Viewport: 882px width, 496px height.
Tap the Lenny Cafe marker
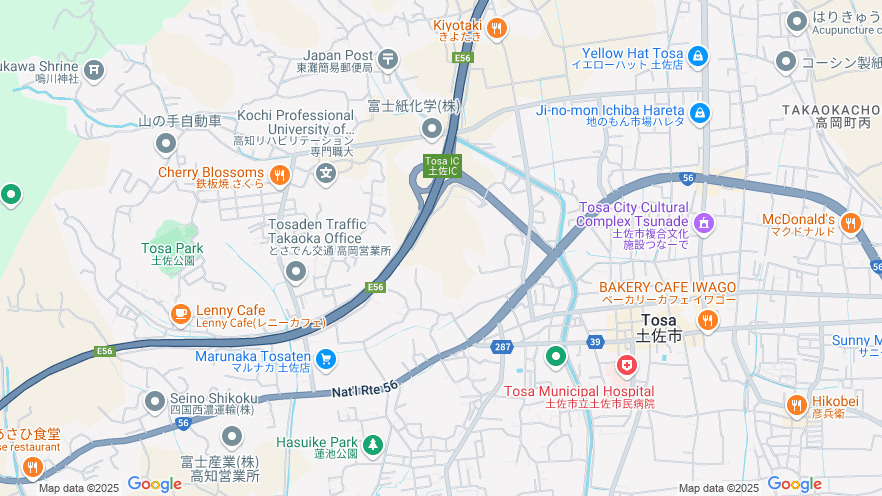click(x=181, y=315)
